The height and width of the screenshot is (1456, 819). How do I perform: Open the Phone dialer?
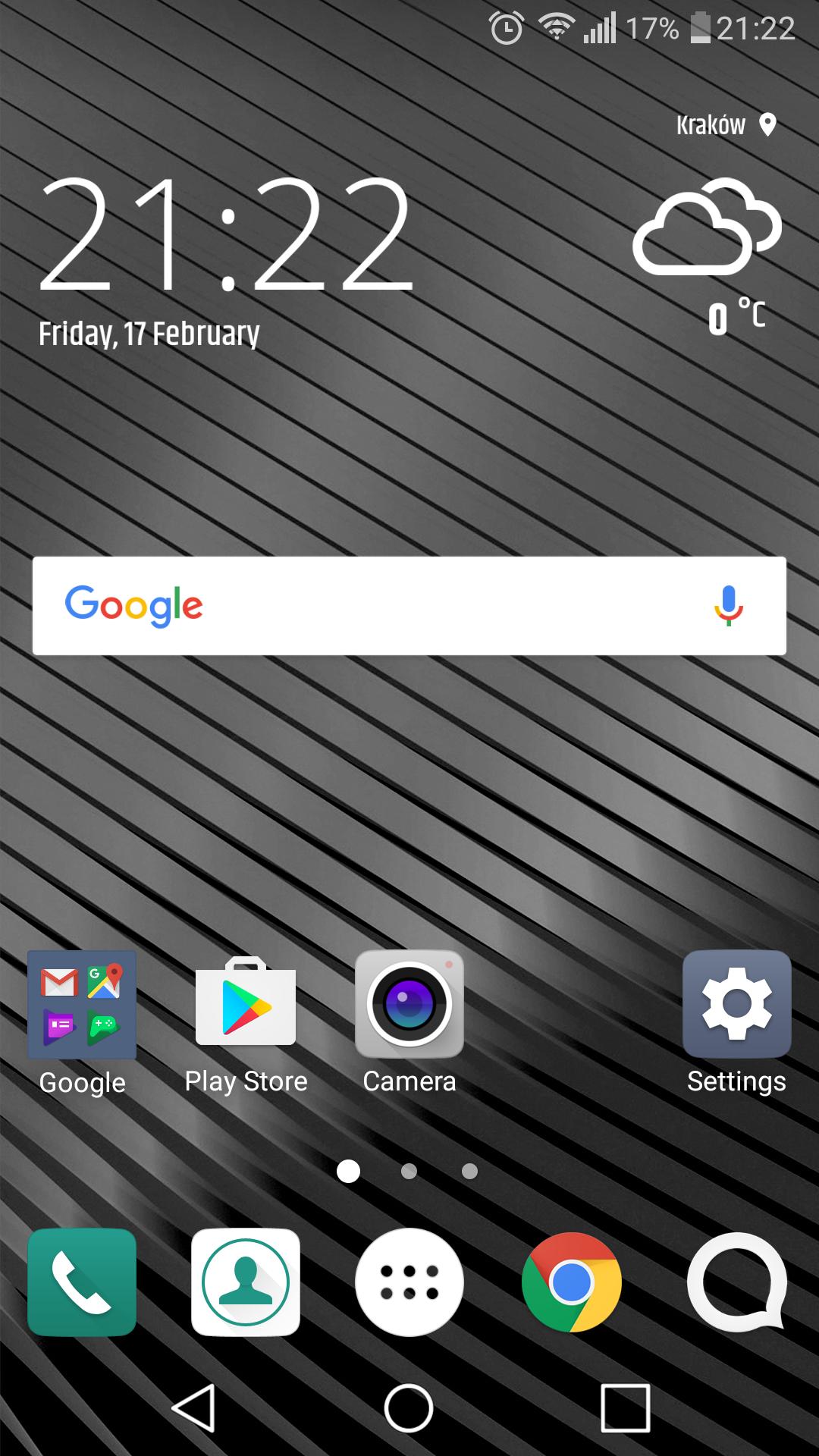(x=82, y=1282)
